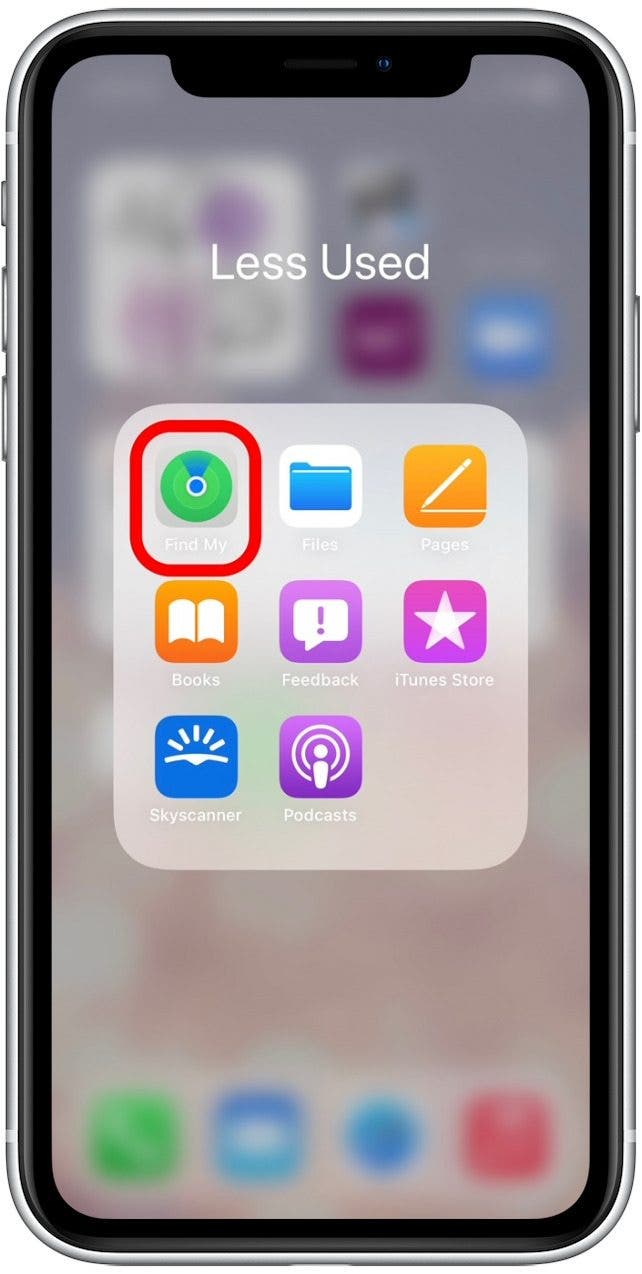The width and height of the screenshot is (642, 1274).
Task: Open Pages from the folder
Action: [445, 486]
